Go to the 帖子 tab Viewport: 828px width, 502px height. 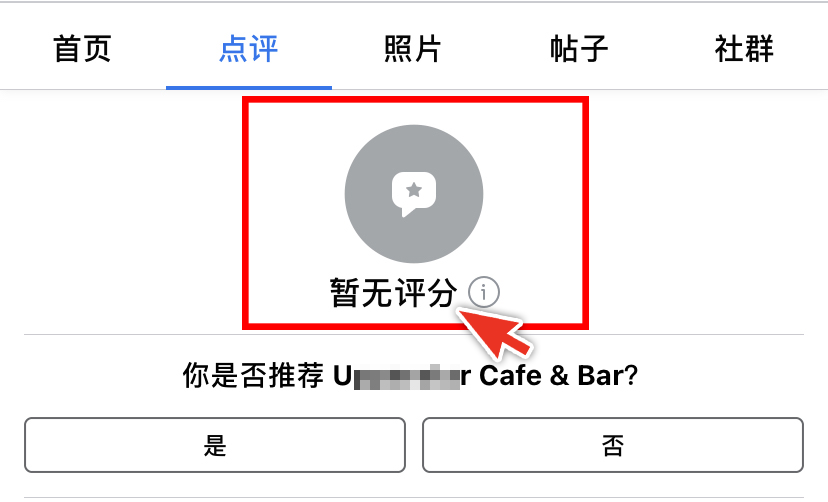tap(579, 49)
